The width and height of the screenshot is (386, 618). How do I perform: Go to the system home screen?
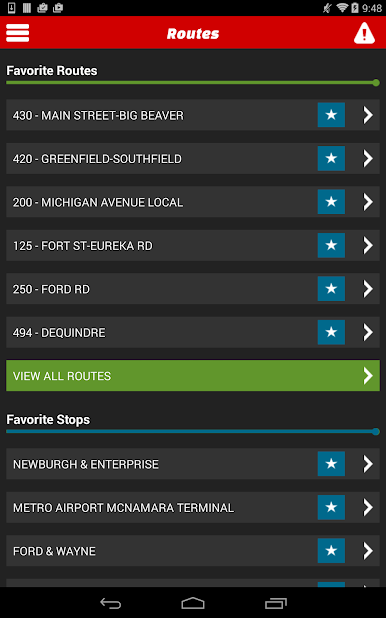pos(193,603)
